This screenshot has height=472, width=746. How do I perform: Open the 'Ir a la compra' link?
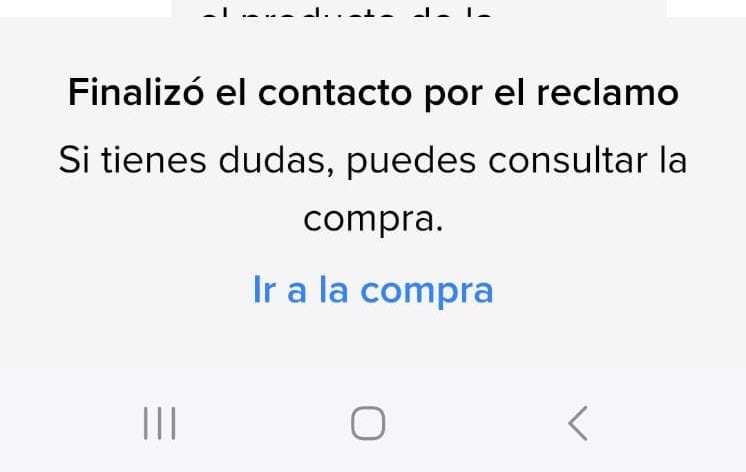click(x=373, y=290)
